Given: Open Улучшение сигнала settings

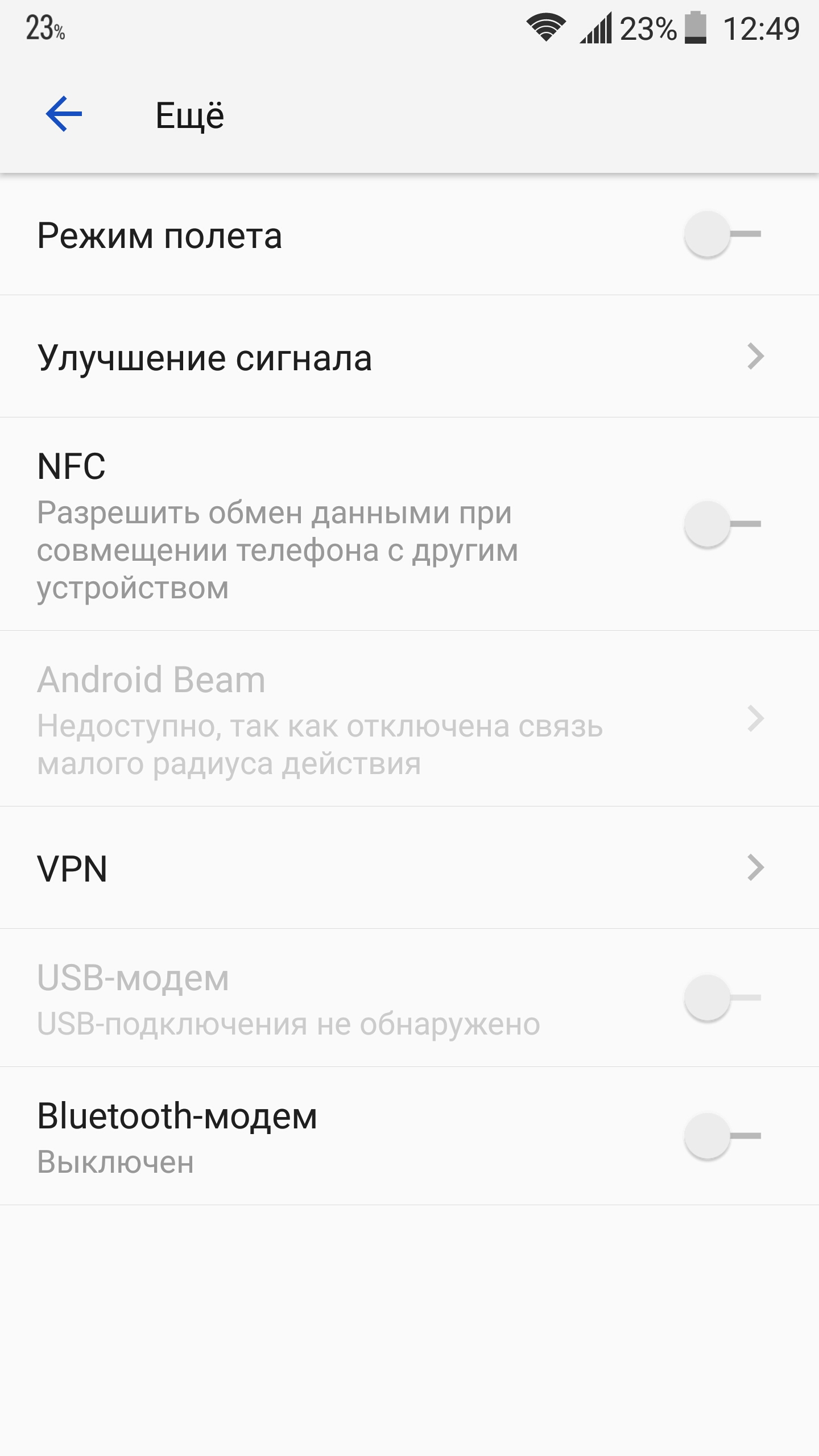Looking at the screenshot, I should coord(409,357).
